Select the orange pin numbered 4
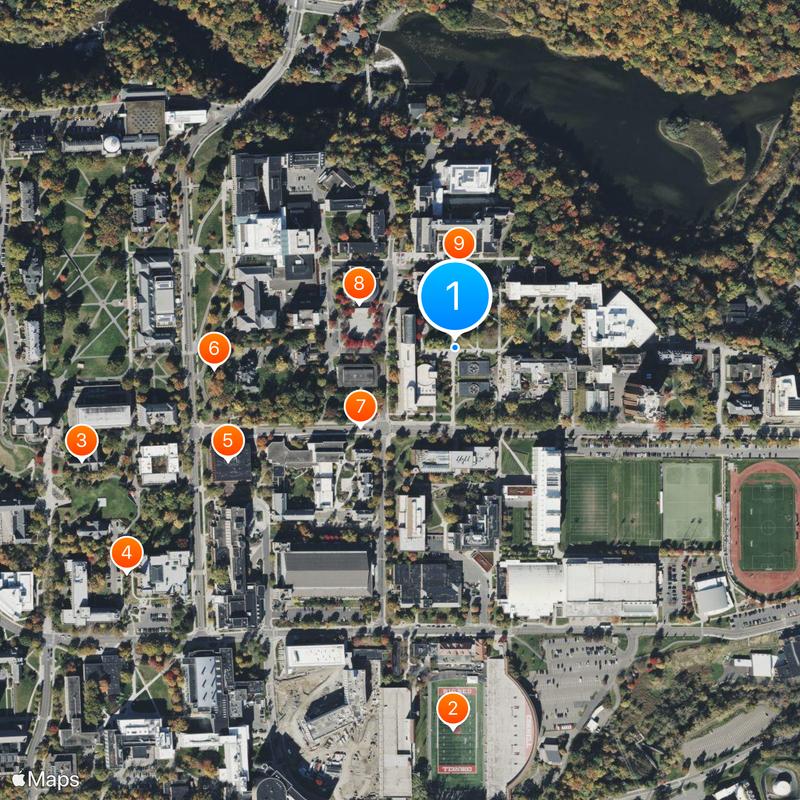 click(x=126, y=551)
